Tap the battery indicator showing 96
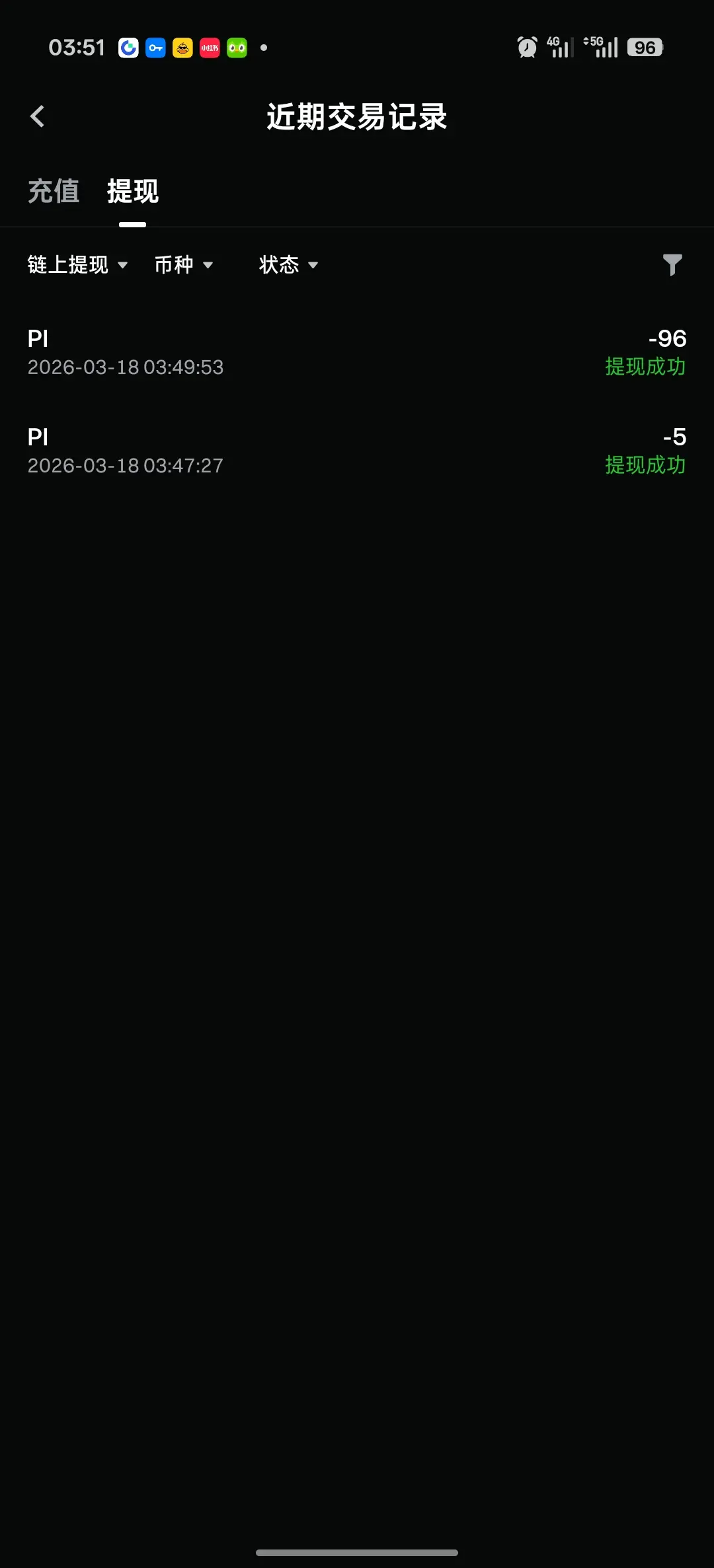This screenshot has width=714, height=1568. click(645, 46)
